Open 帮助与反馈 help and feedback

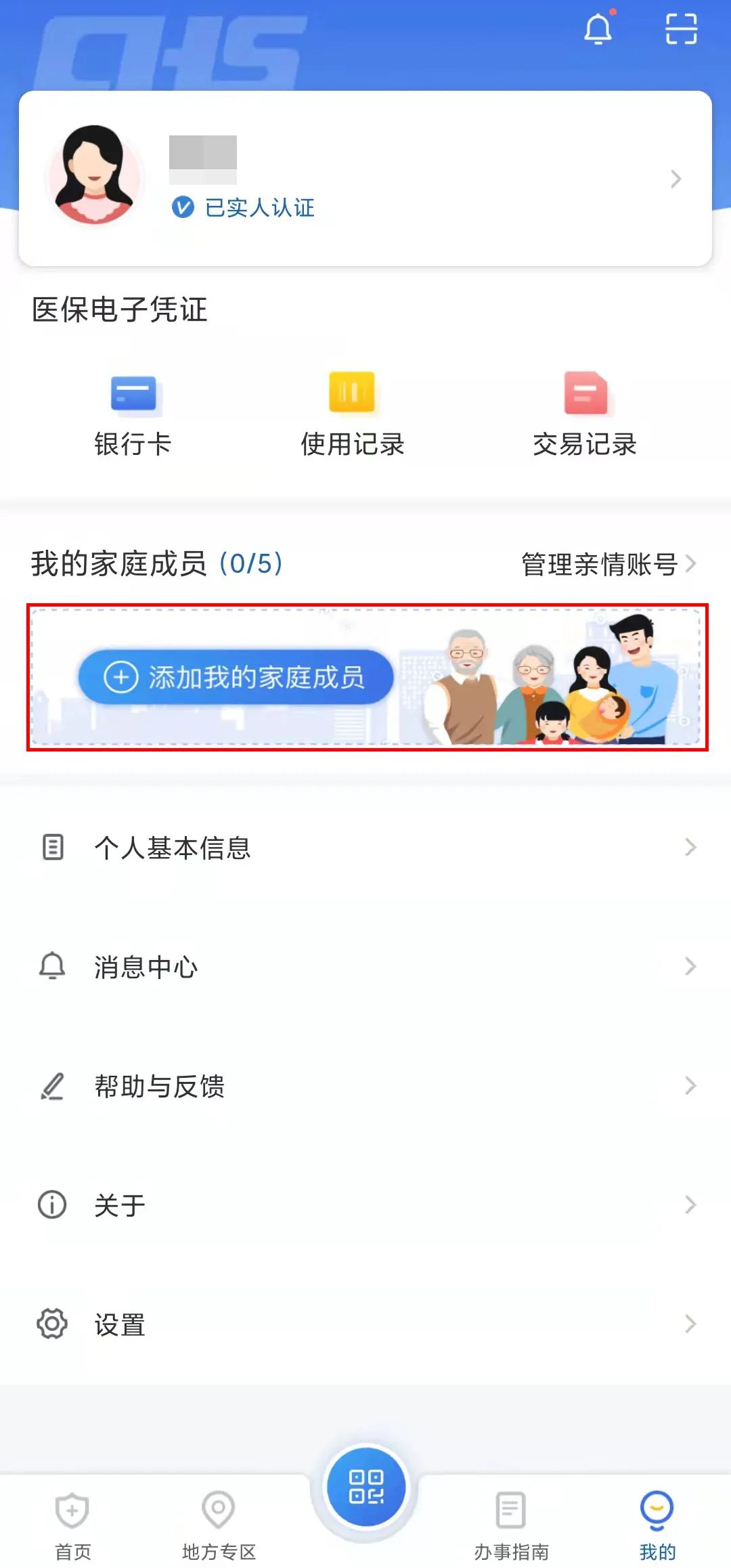point(365,1086)
